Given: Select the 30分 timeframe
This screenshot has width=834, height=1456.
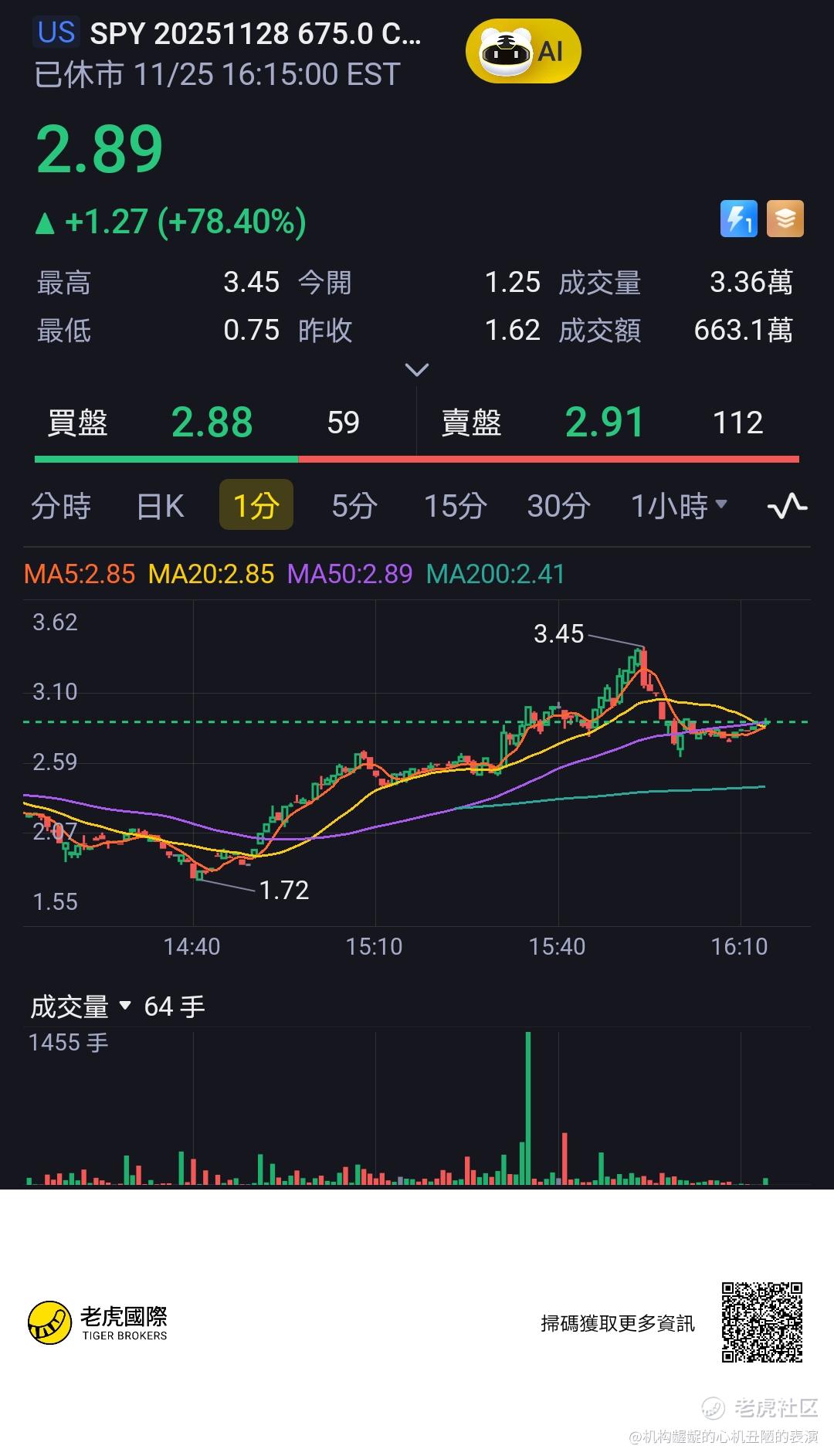Looking at the screenshot, I should click(558, 506).
